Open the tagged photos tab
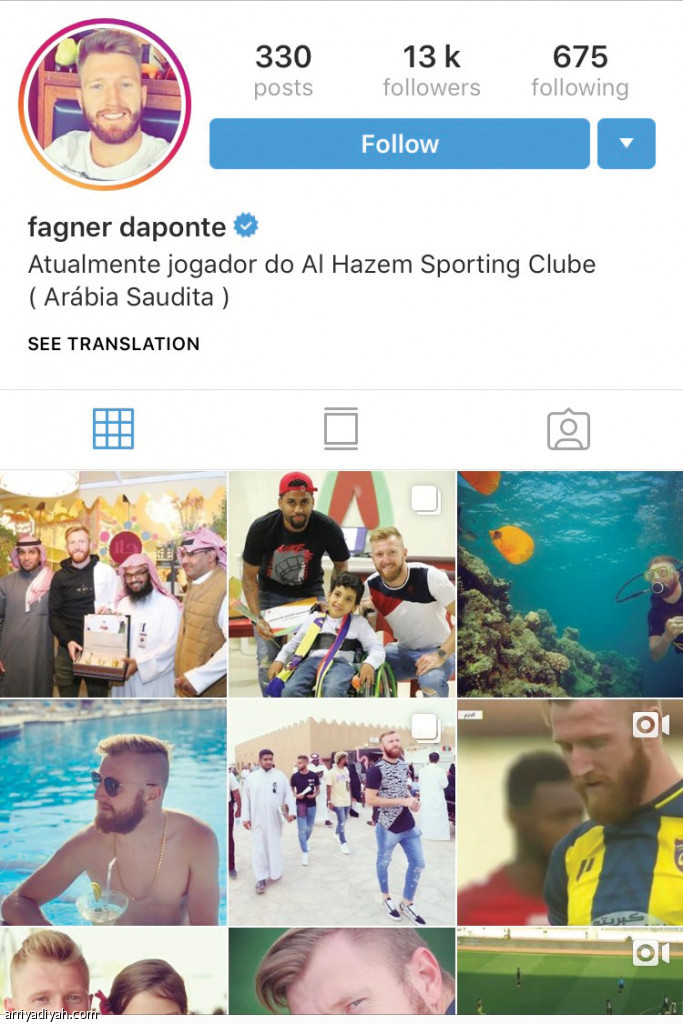 tap(568, 429)
